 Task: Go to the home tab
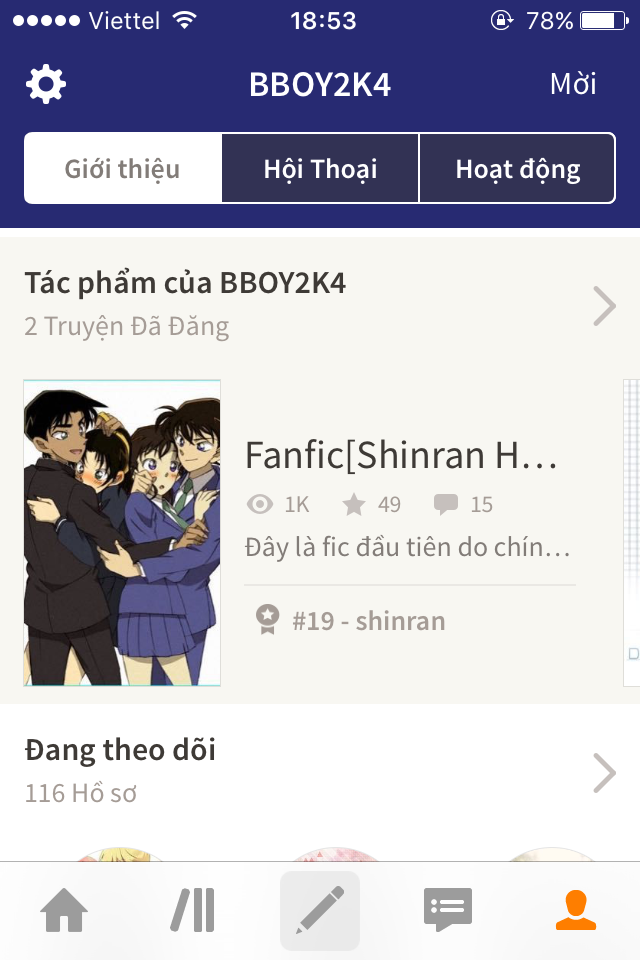coord(64,911)
